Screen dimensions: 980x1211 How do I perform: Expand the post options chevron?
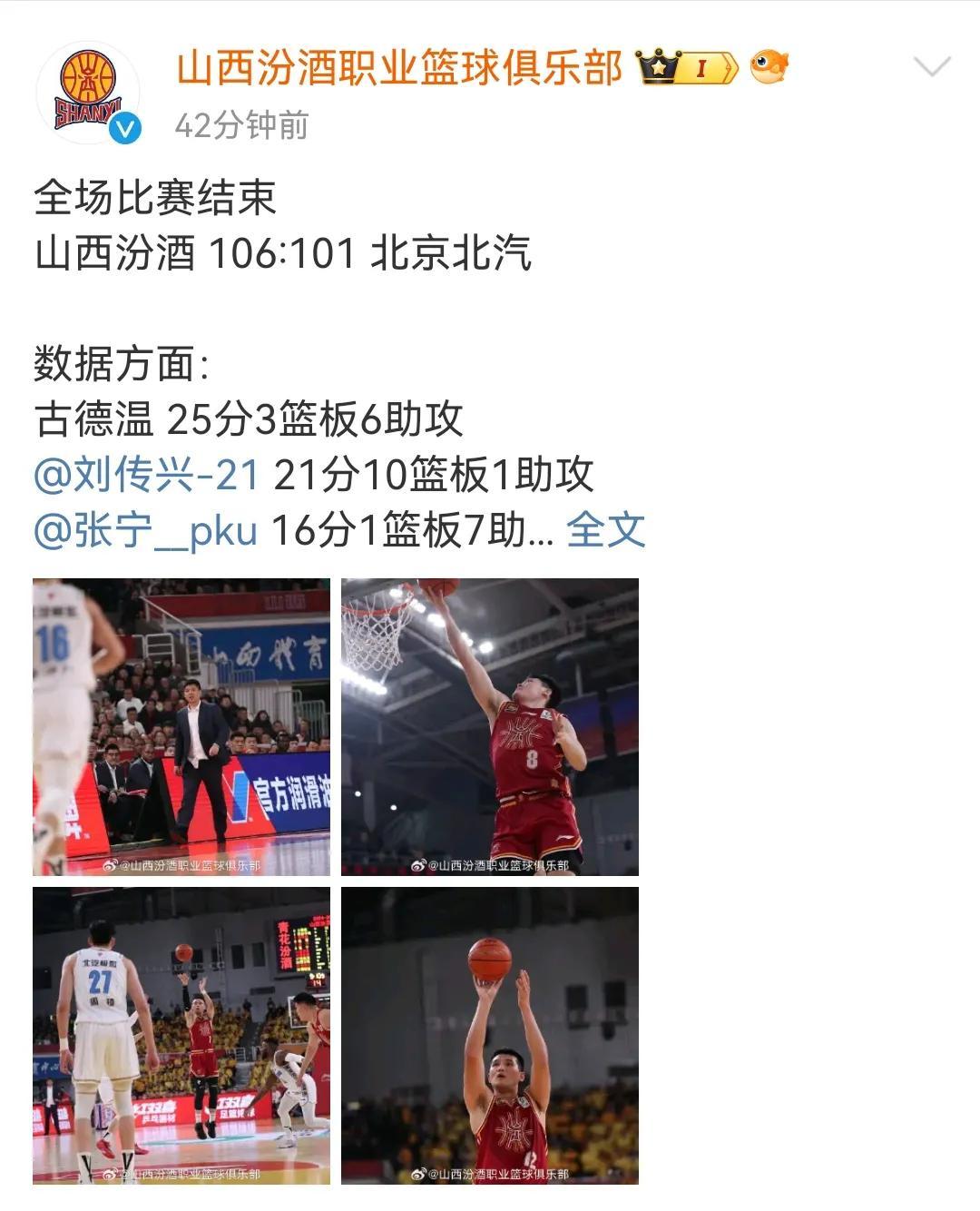coord(931,67)
